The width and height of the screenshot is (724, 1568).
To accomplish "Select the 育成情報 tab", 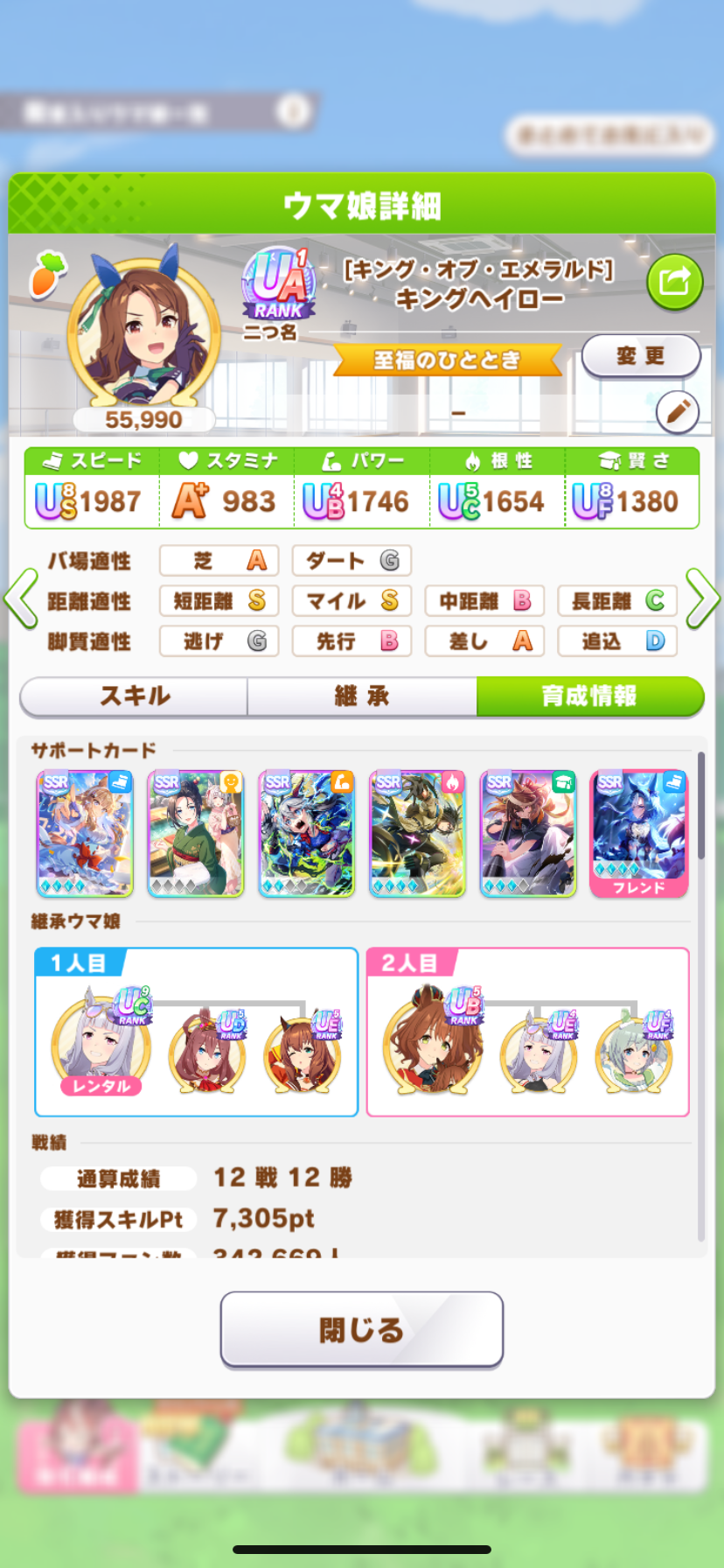I will tap(589, 696).
